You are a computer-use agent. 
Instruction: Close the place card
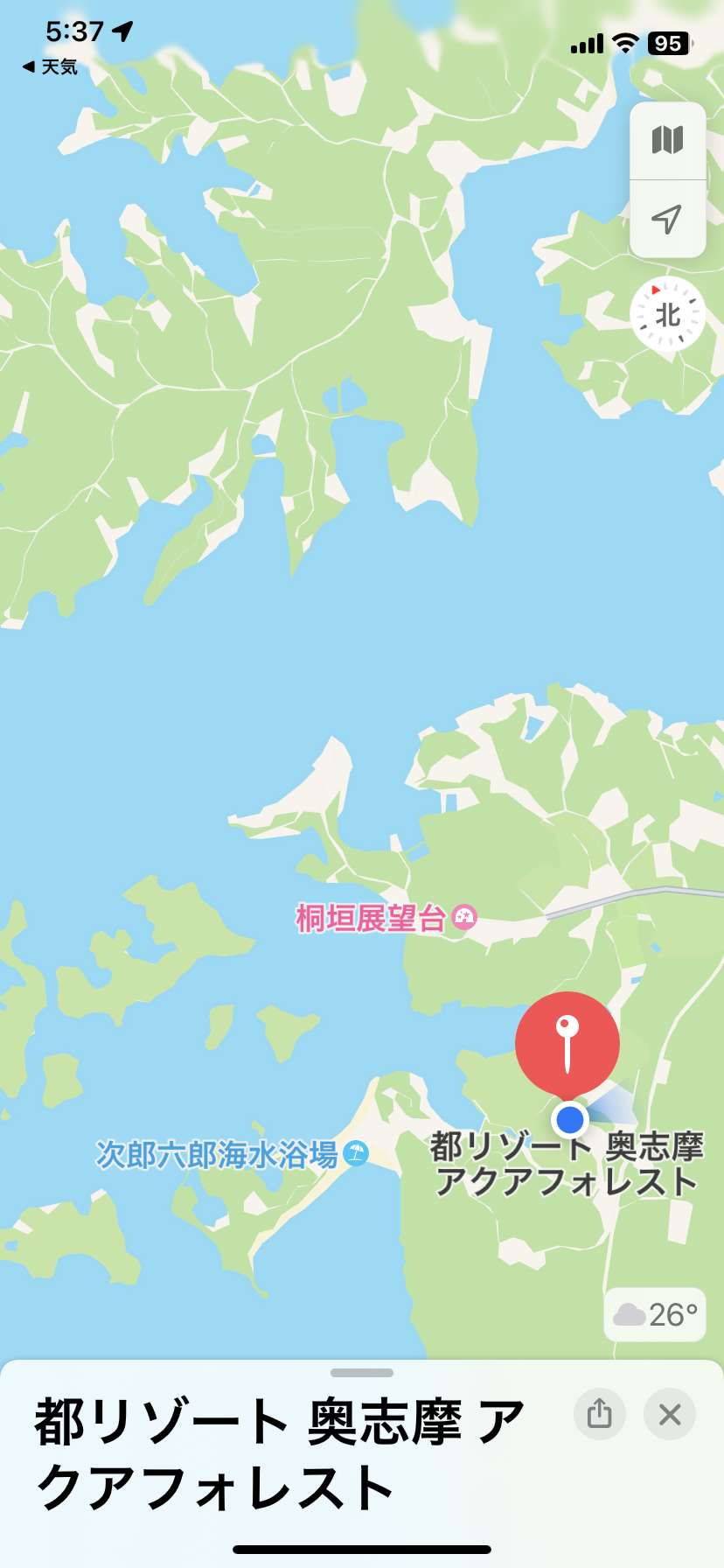tap(670, 1413)
